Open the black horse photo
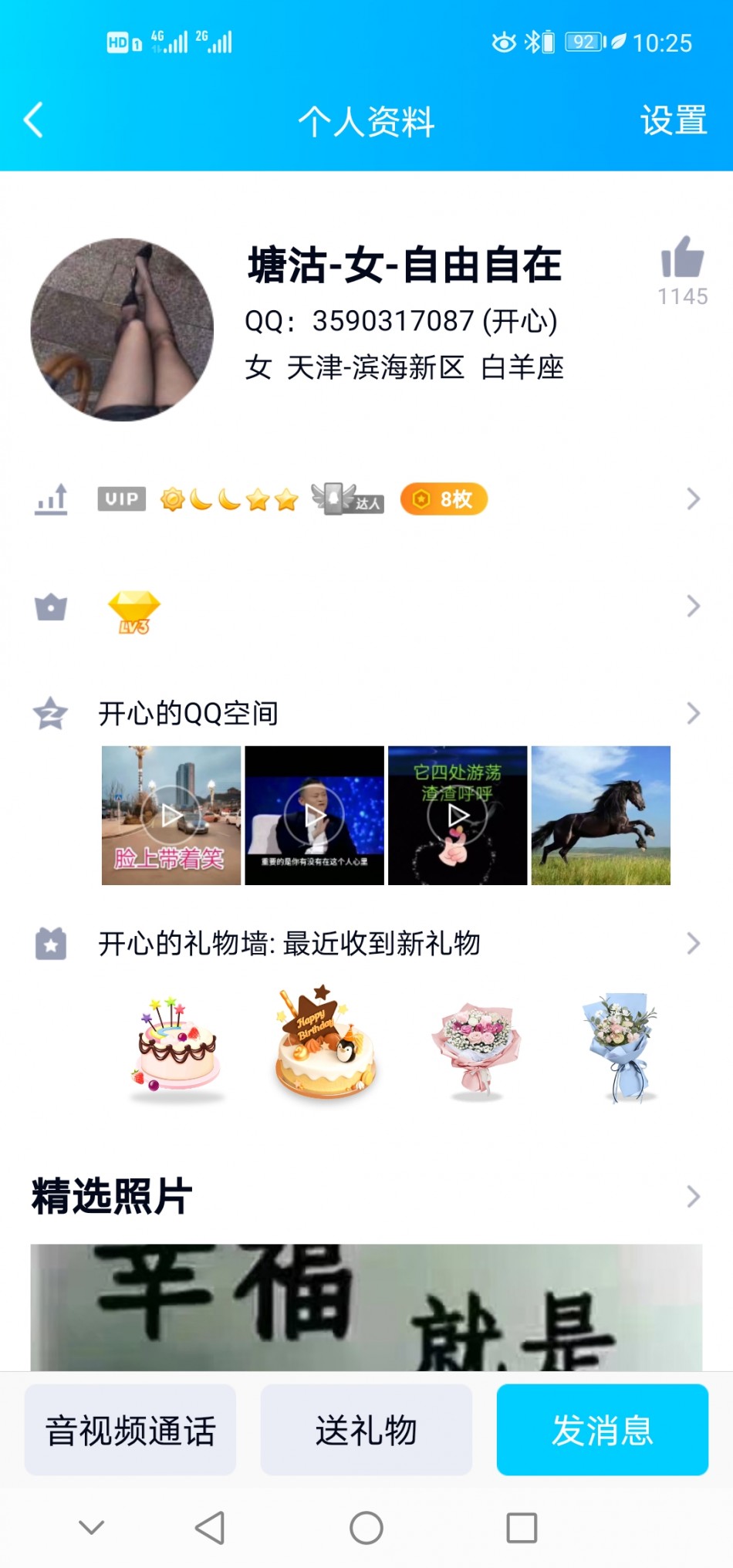The width and height of the screenshot is (733, 1568). click(600, 815)
